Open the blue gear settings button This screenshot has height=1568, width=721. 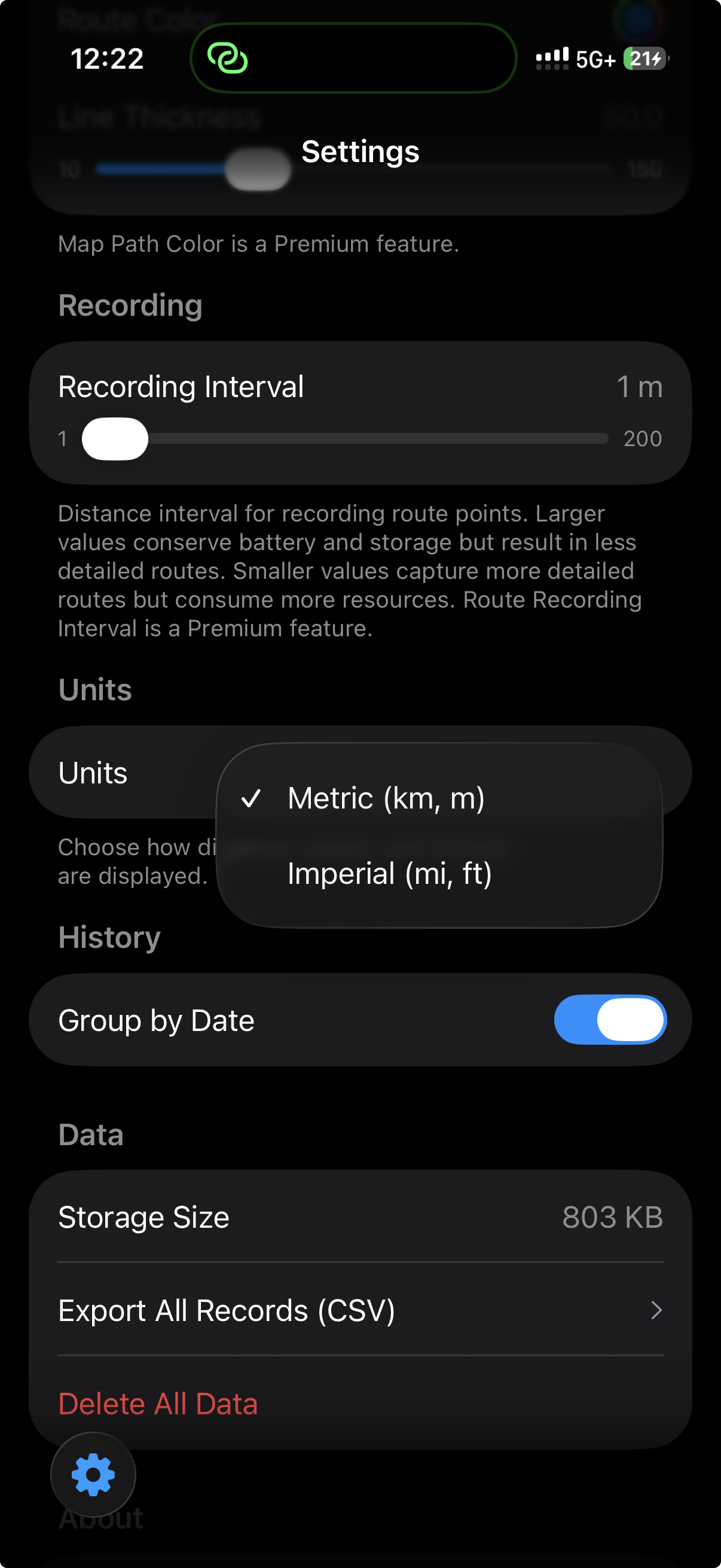tap(93, 1474)
